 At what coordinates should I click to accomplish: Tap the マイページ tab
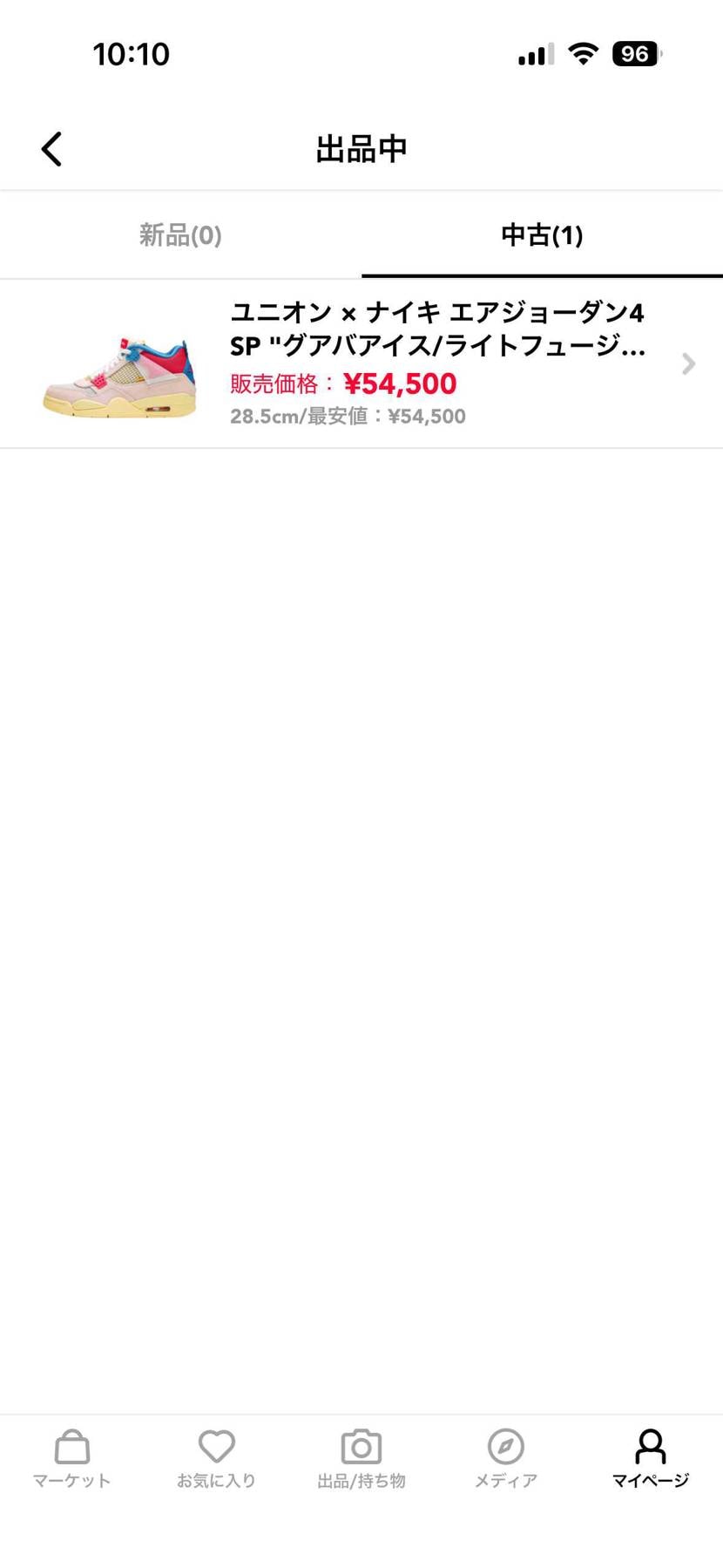click(x=650, y=1459)
